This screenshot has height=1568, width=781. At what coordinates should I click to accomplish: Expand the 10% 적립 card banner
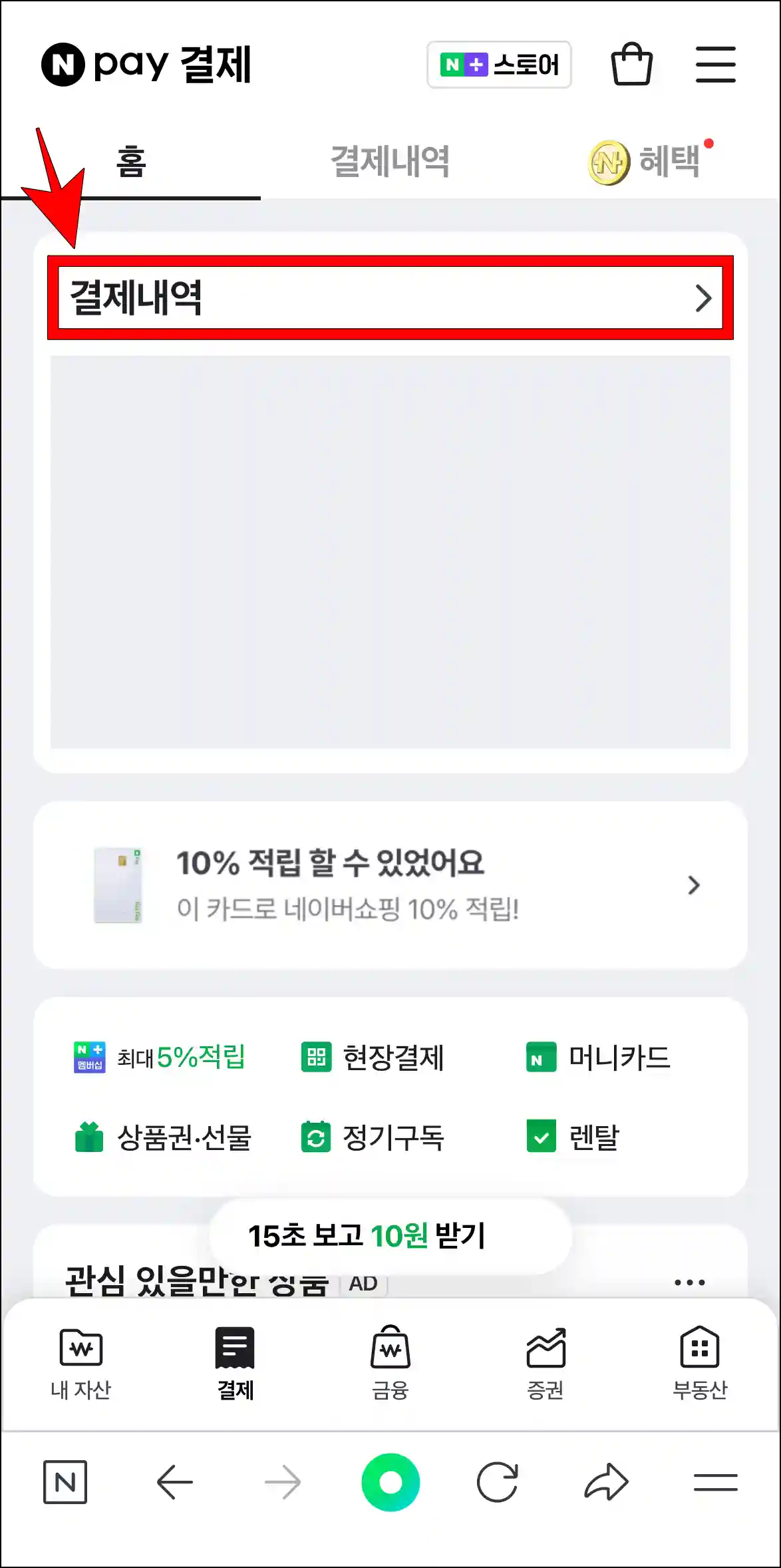tap(695, 885)
